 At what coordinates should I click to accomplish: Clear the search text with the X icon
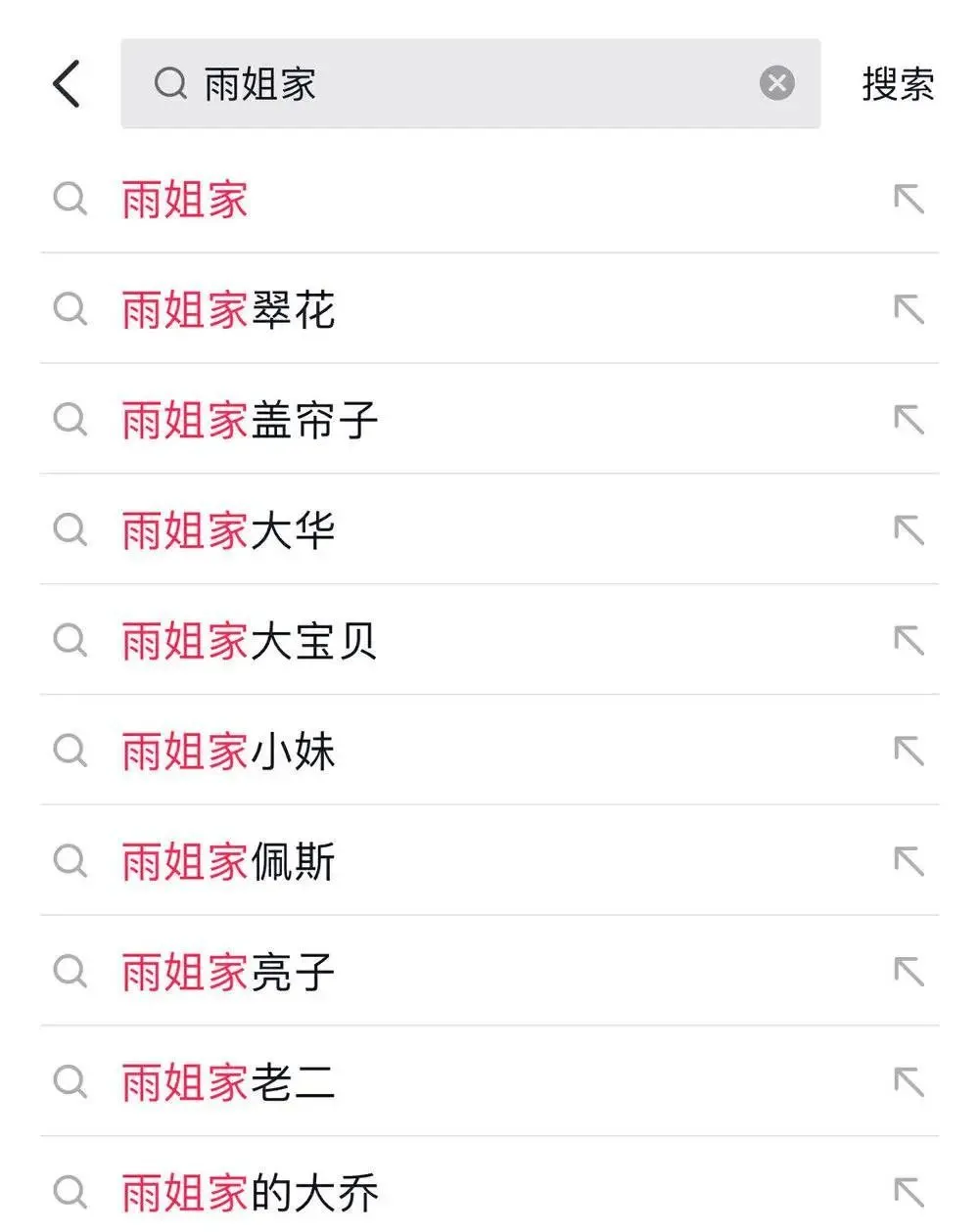776,83
